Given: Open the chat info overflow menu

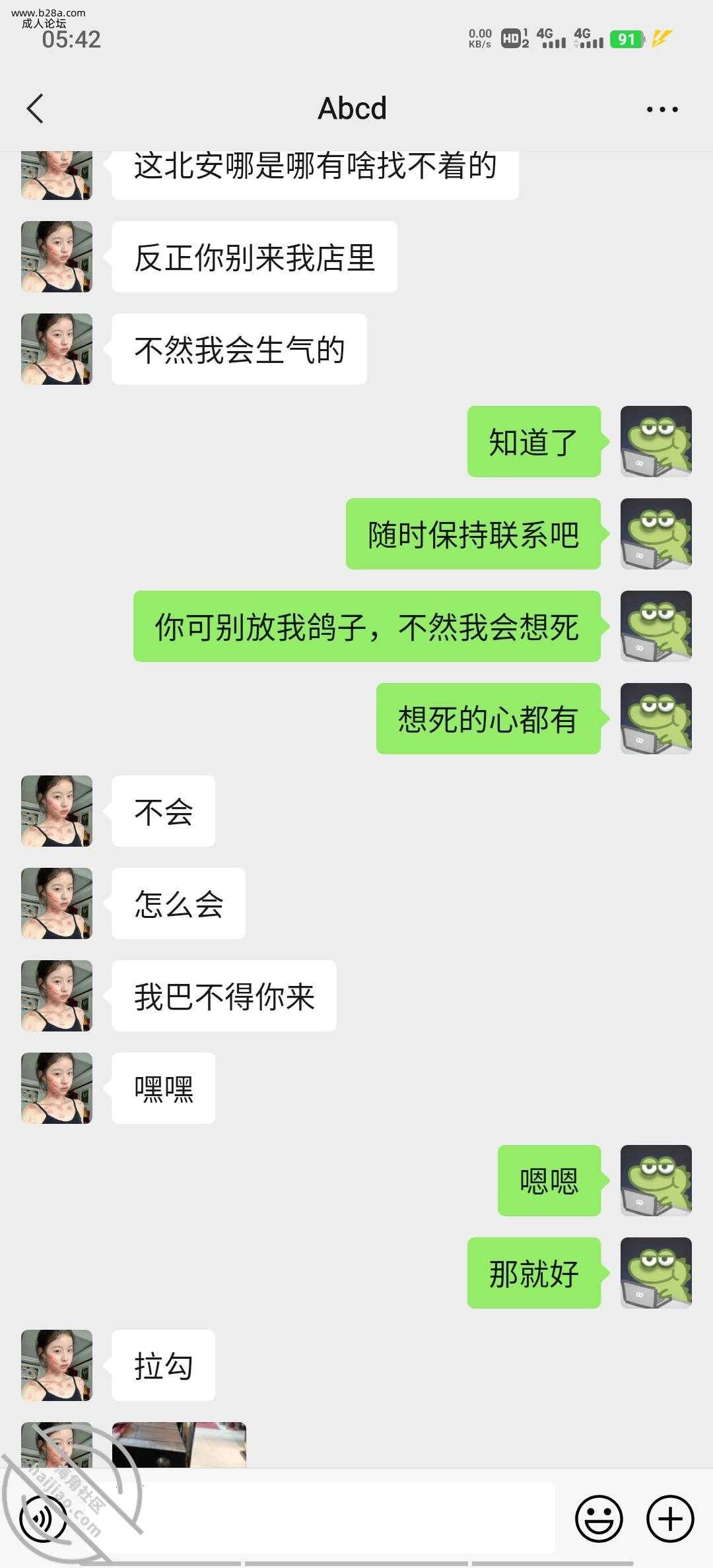Looking at the screenshot, I should click(x=662, y=110).
